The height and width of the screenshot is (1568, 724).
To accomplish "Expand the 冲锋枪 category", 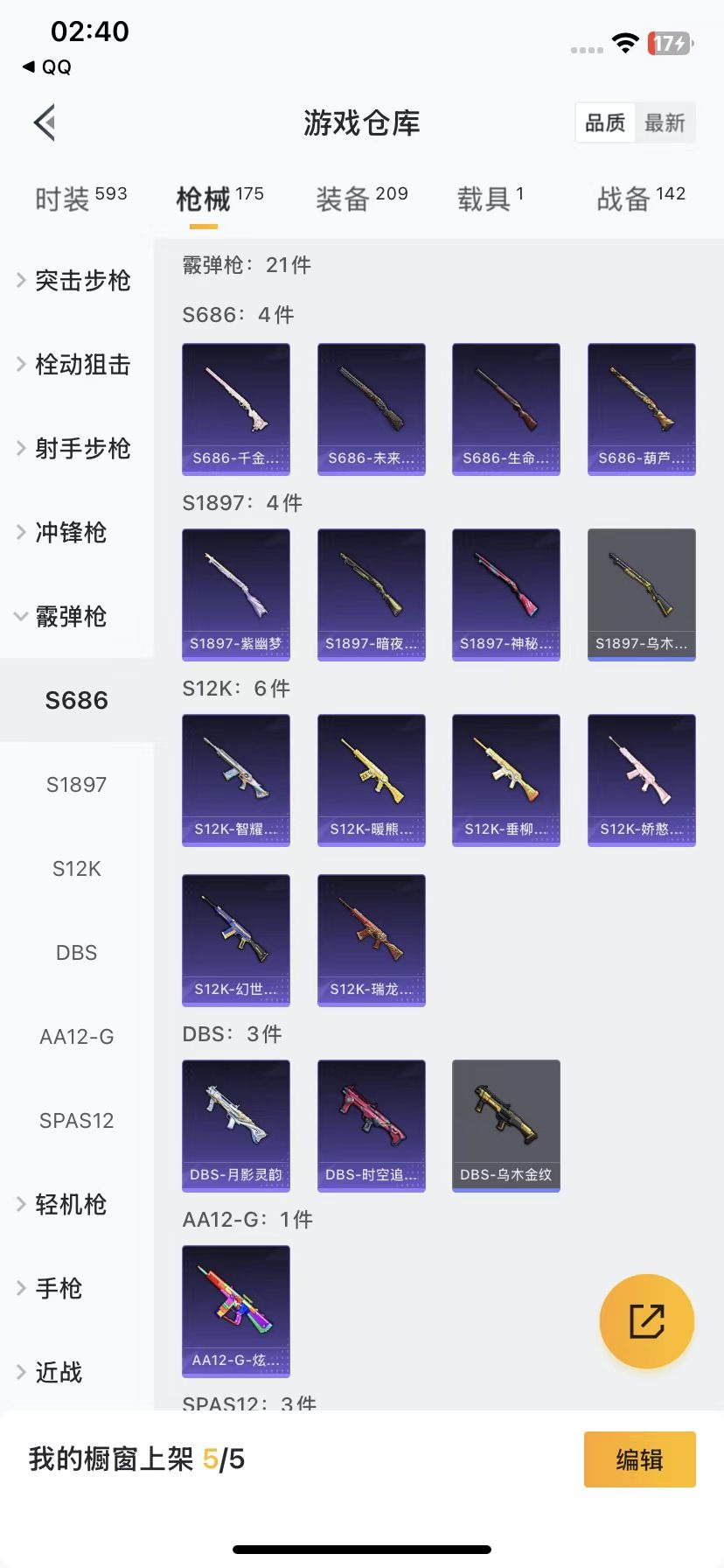I will tap(70, 533).
